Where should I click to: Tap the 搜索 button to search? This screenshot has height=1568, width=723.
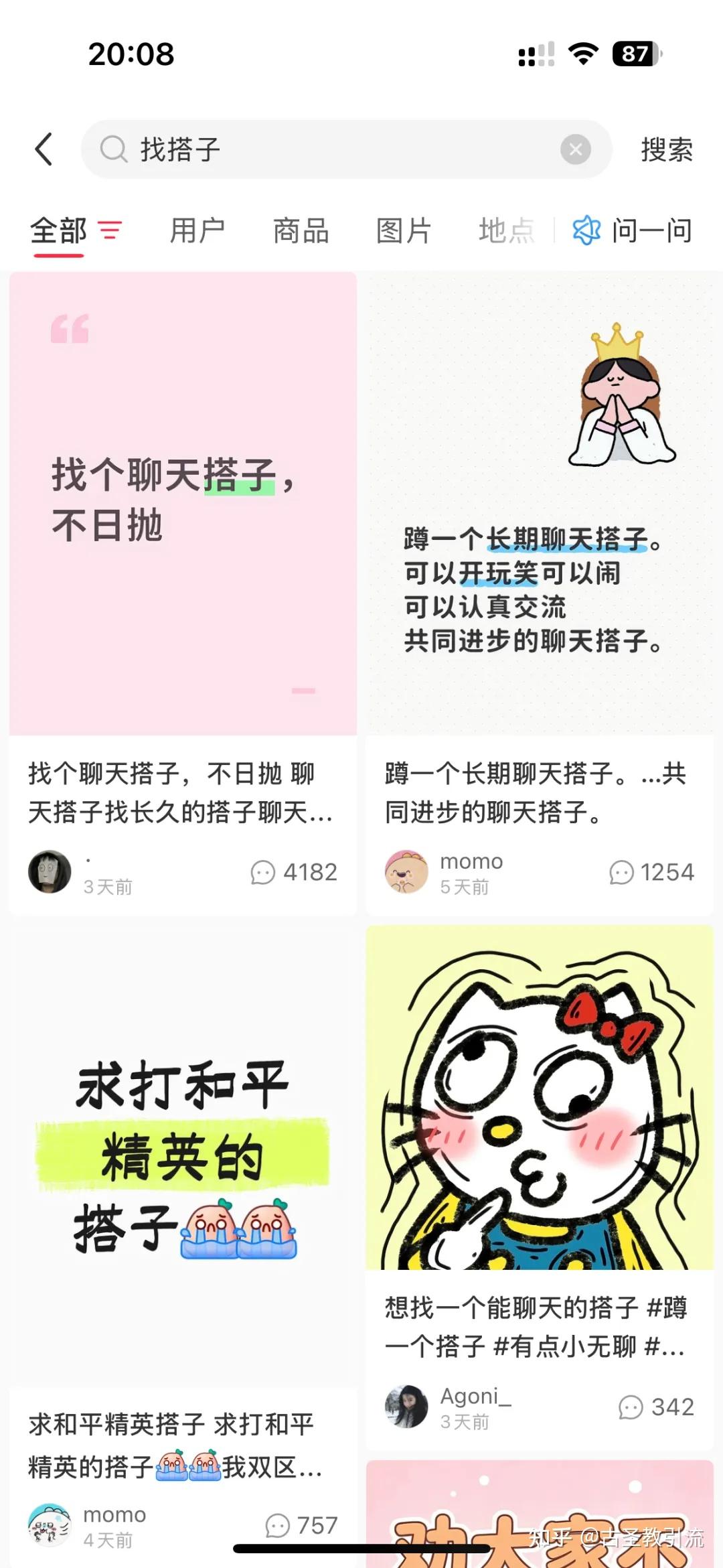click(x=666, y=149)
